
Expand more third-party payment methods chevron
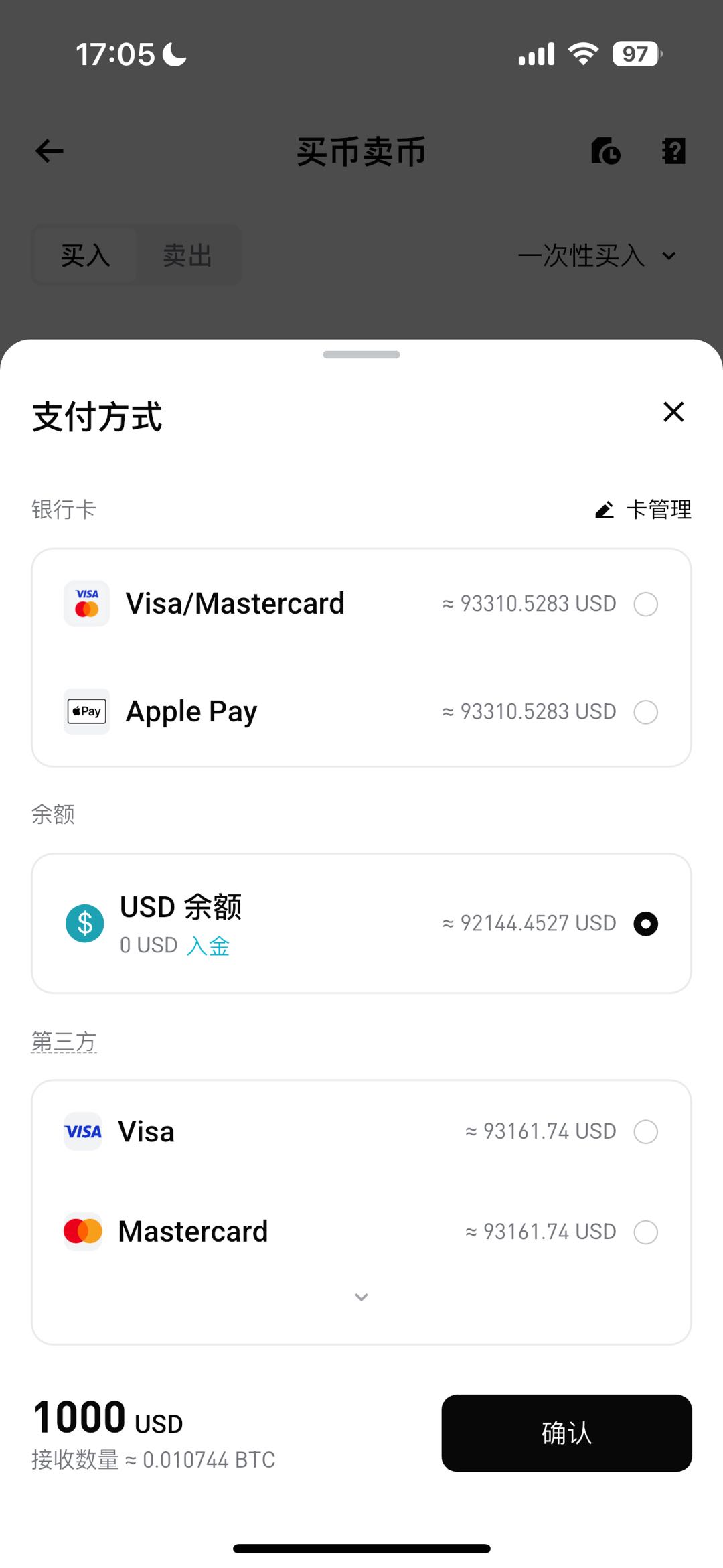(361, 1297)
